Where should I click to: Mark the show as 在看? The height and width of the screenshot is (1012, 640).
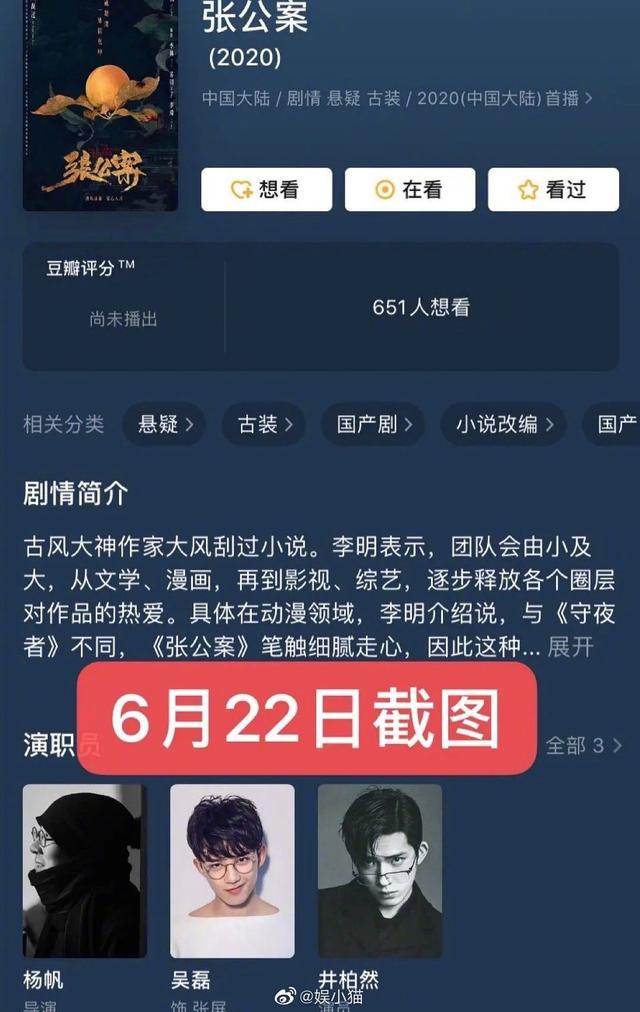(x=410, y=189)
